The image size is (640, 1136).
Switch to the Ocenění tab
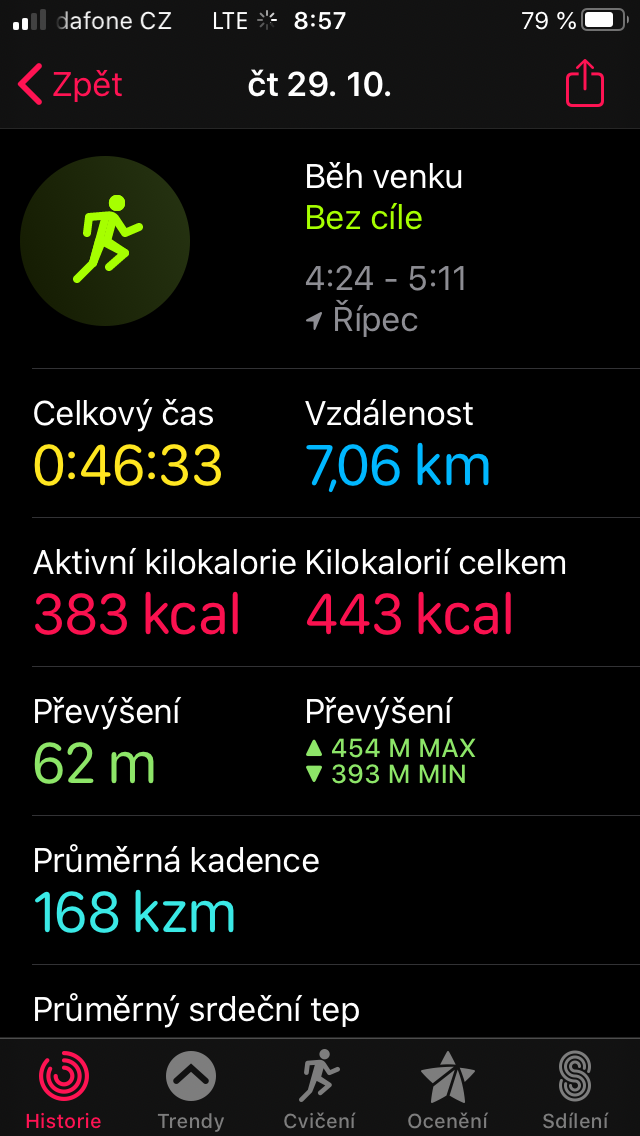(x=447, y=1088)
